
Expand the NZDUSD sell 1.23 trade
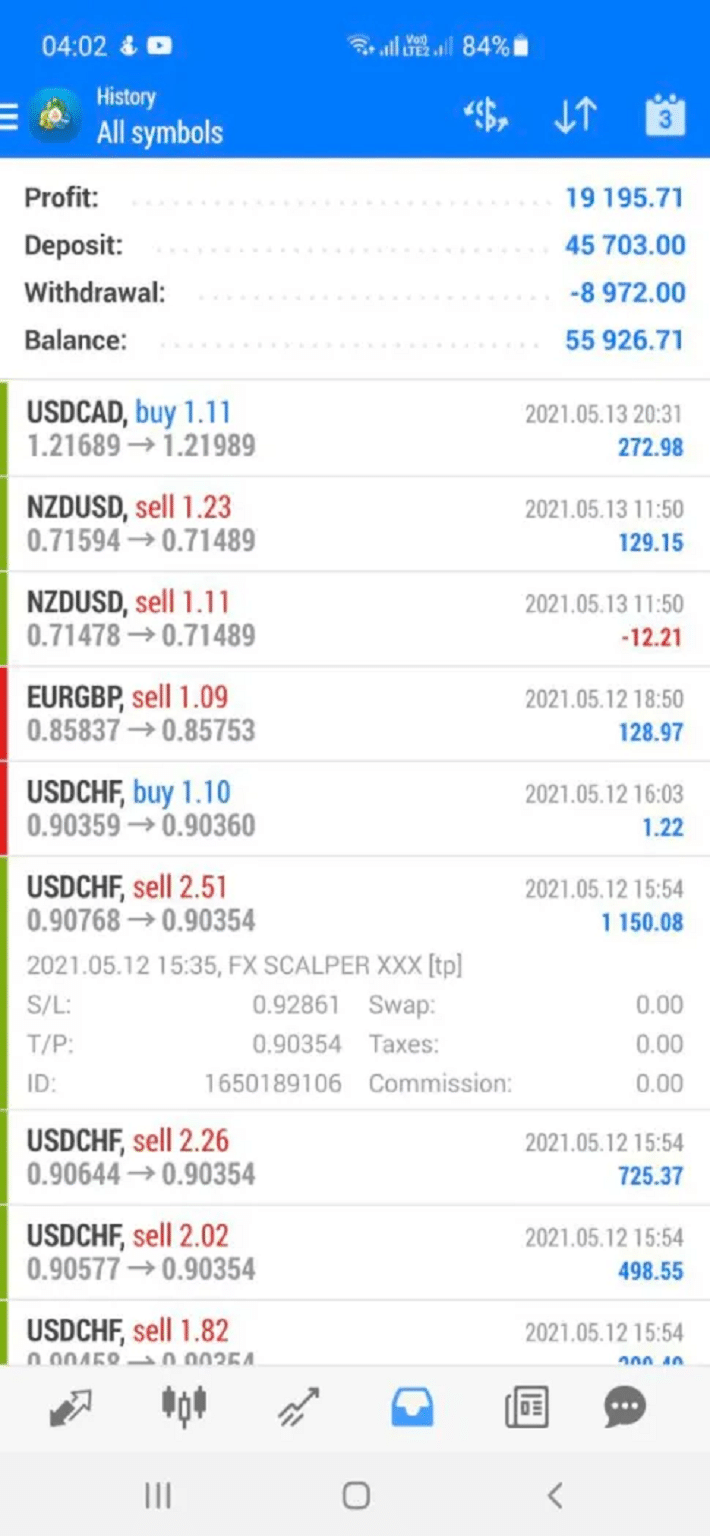[x=355, y=523]
